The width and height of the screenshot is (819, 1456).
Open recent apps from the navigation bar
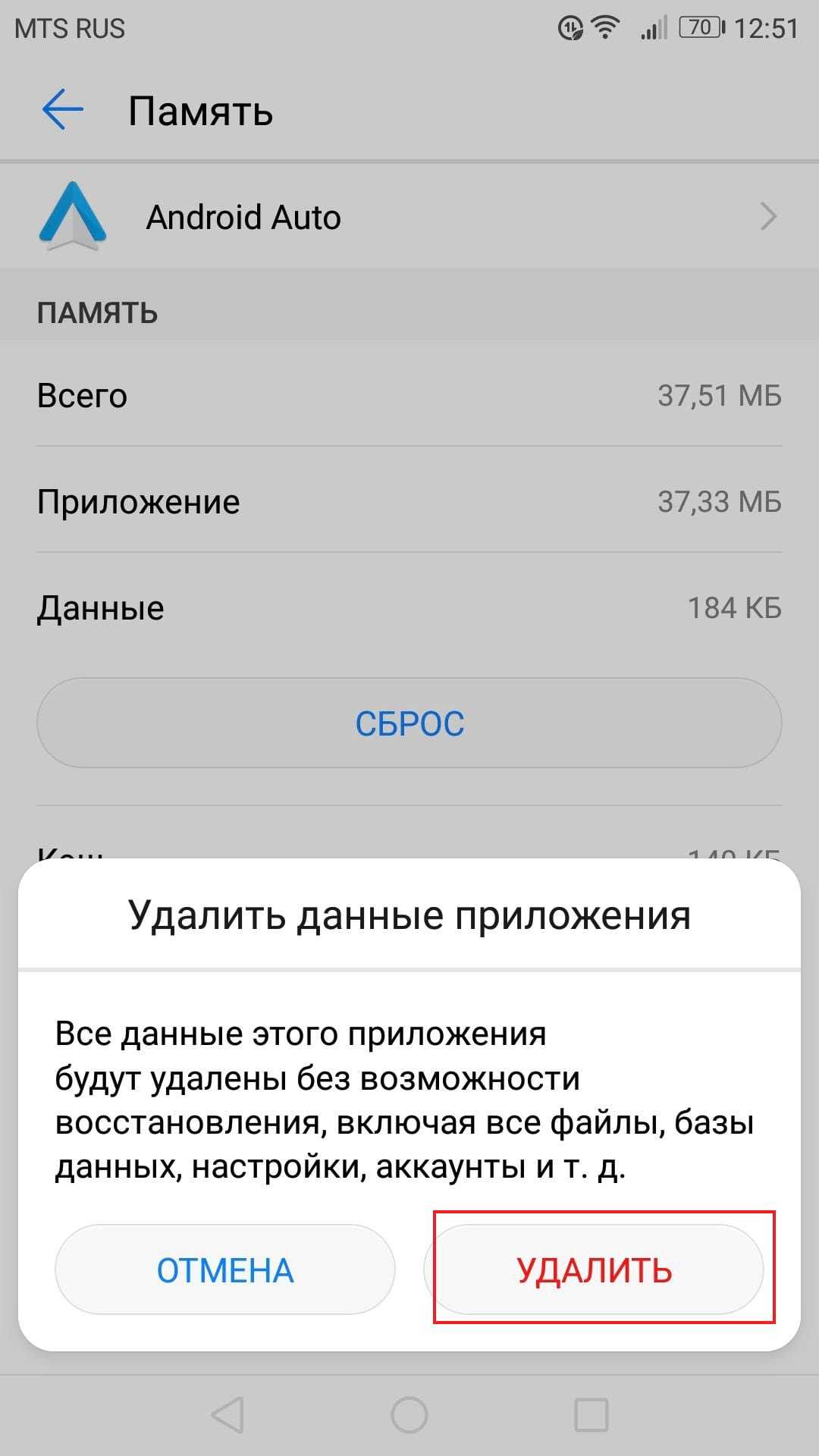(x=591, y=1415)
